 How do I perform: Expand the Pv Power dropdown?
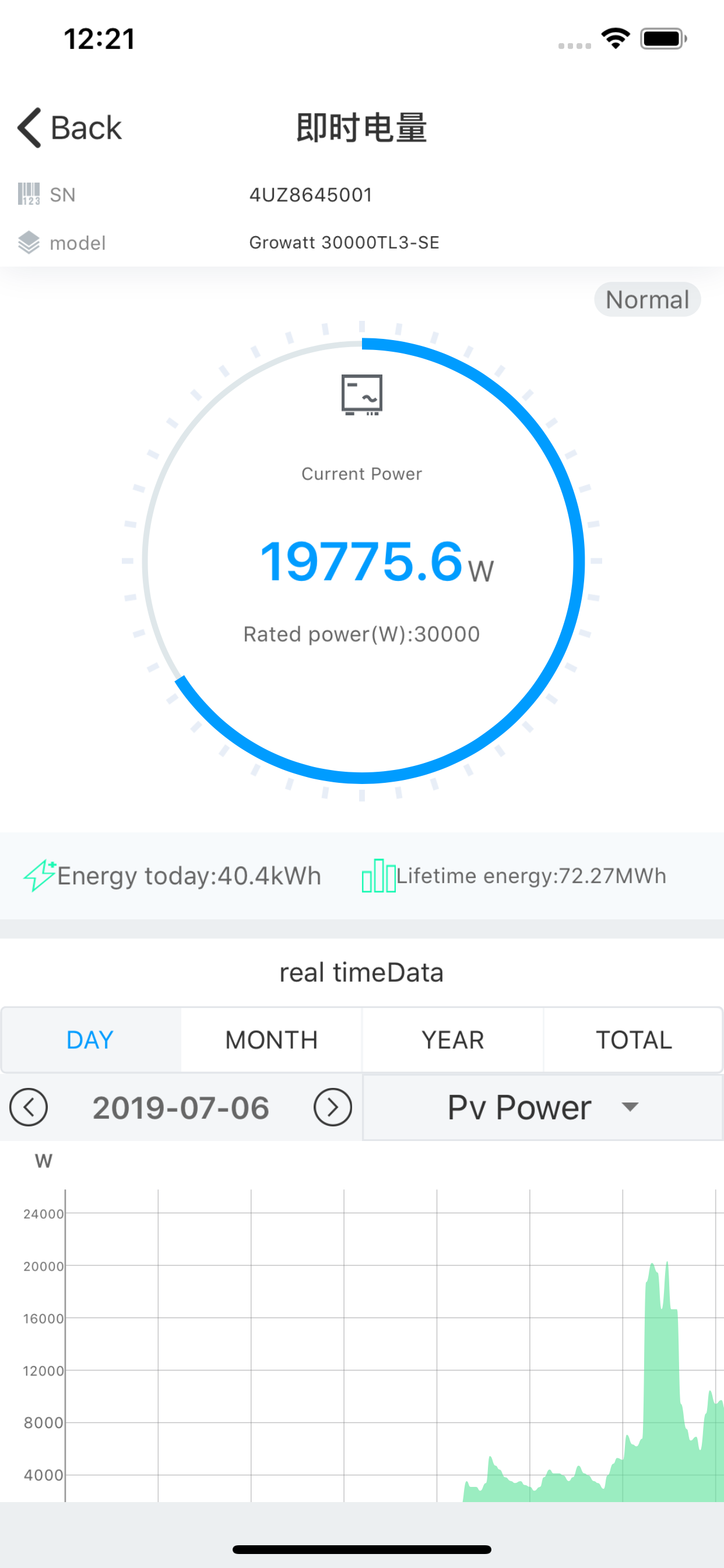click(x=543, y=1107)
